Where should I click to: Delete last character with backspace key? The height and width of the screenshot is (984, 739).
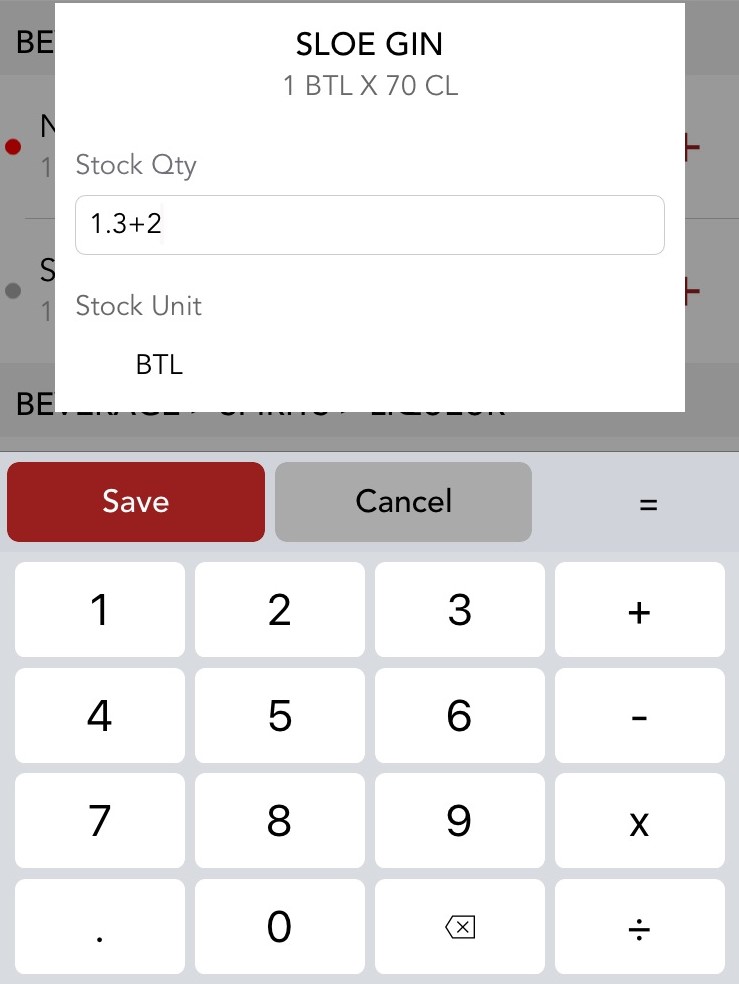(460, 927)
